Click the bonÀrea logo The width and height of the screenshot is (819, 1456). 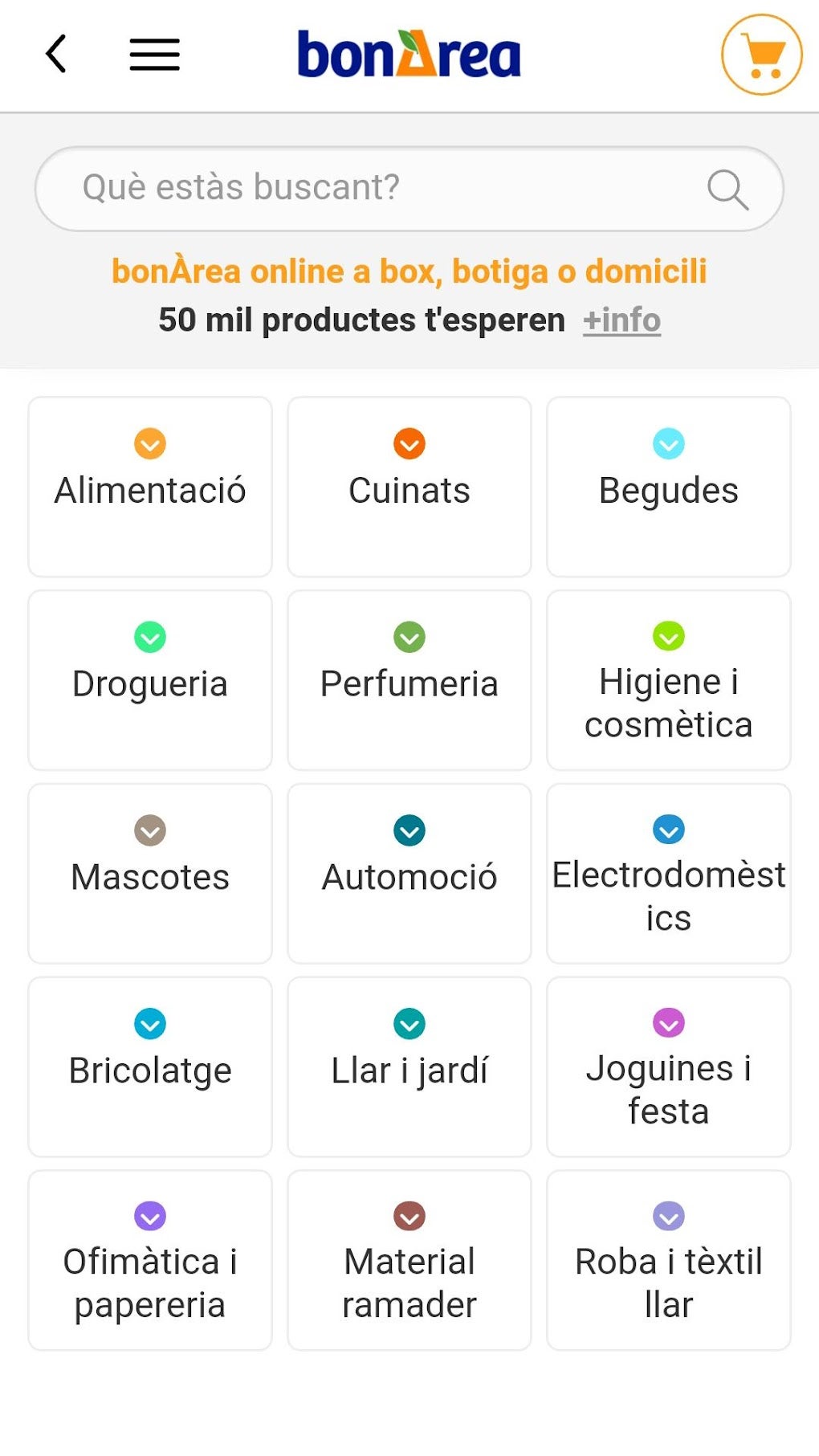(x=409, y=53)
